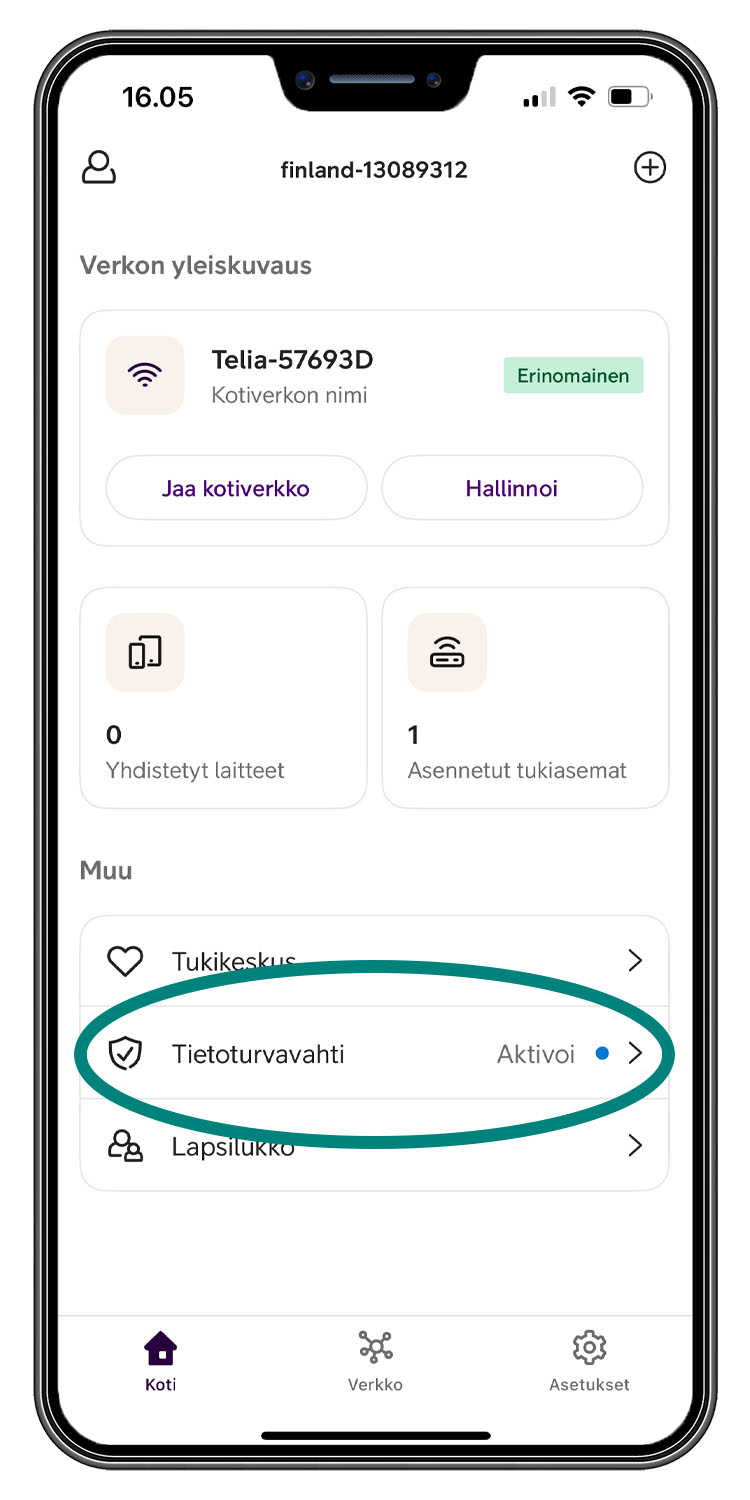Open the Lapsilukko row
This screenshot has height=1500, width=750.
[374, 1146]
